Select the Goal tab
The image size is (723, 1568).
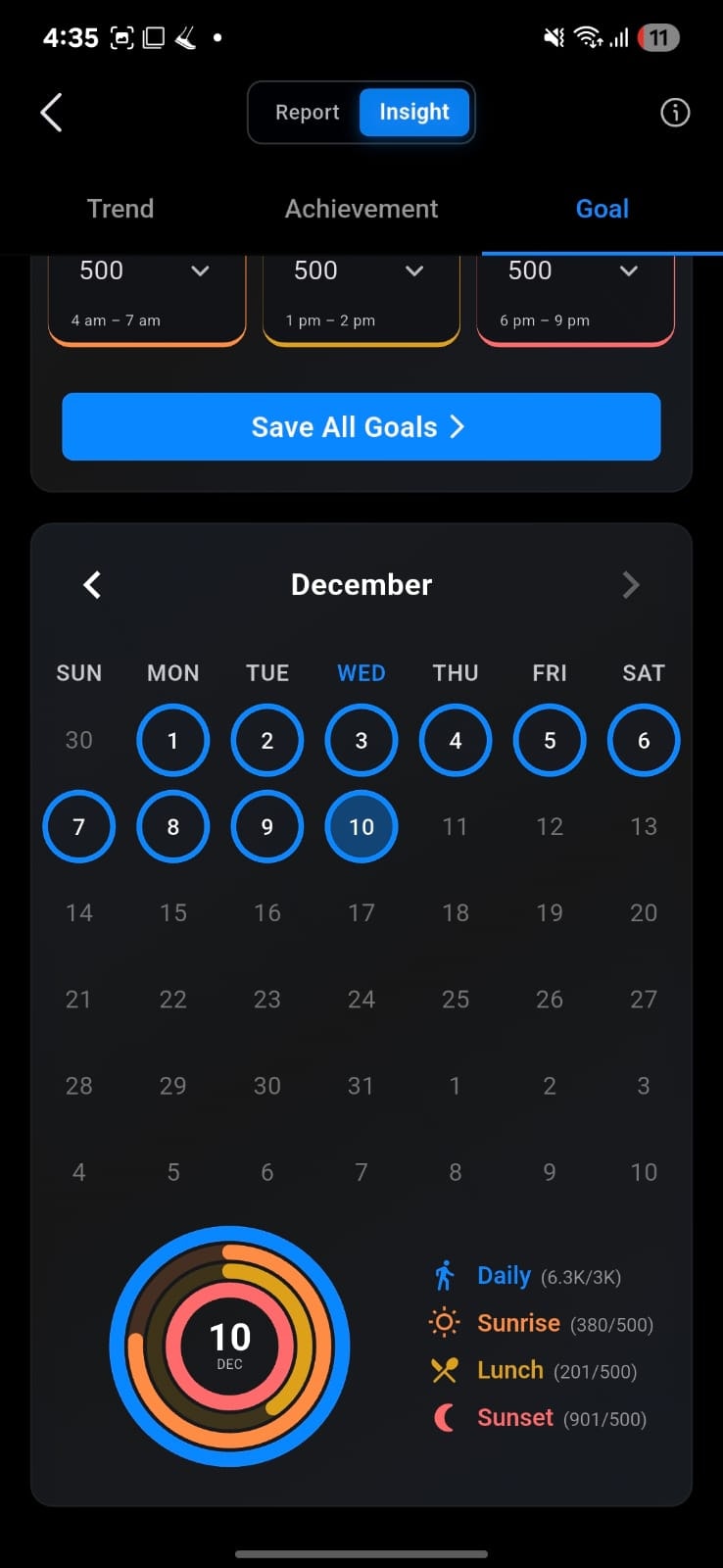602,209
